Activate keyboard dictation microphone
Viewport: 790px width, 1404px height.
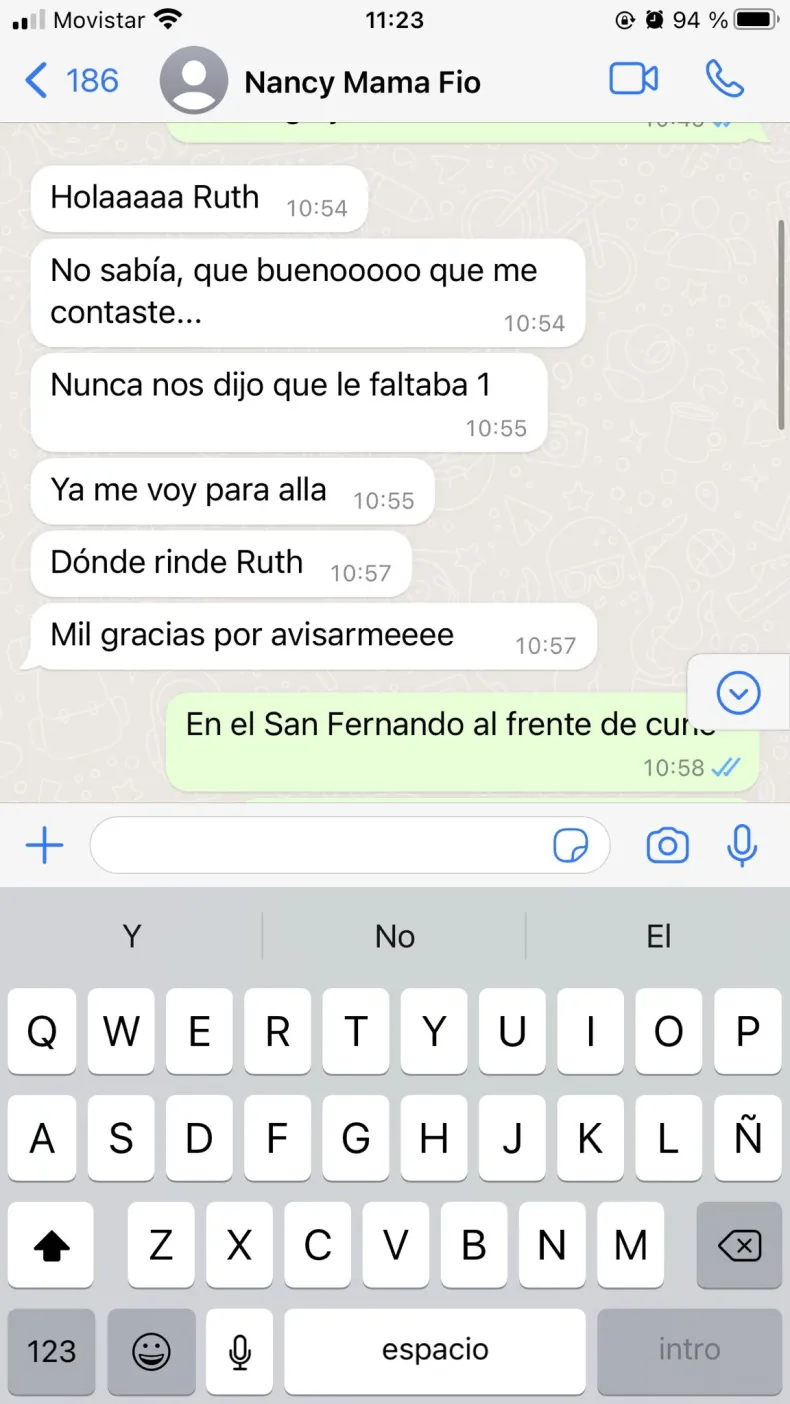[239, 1351]
